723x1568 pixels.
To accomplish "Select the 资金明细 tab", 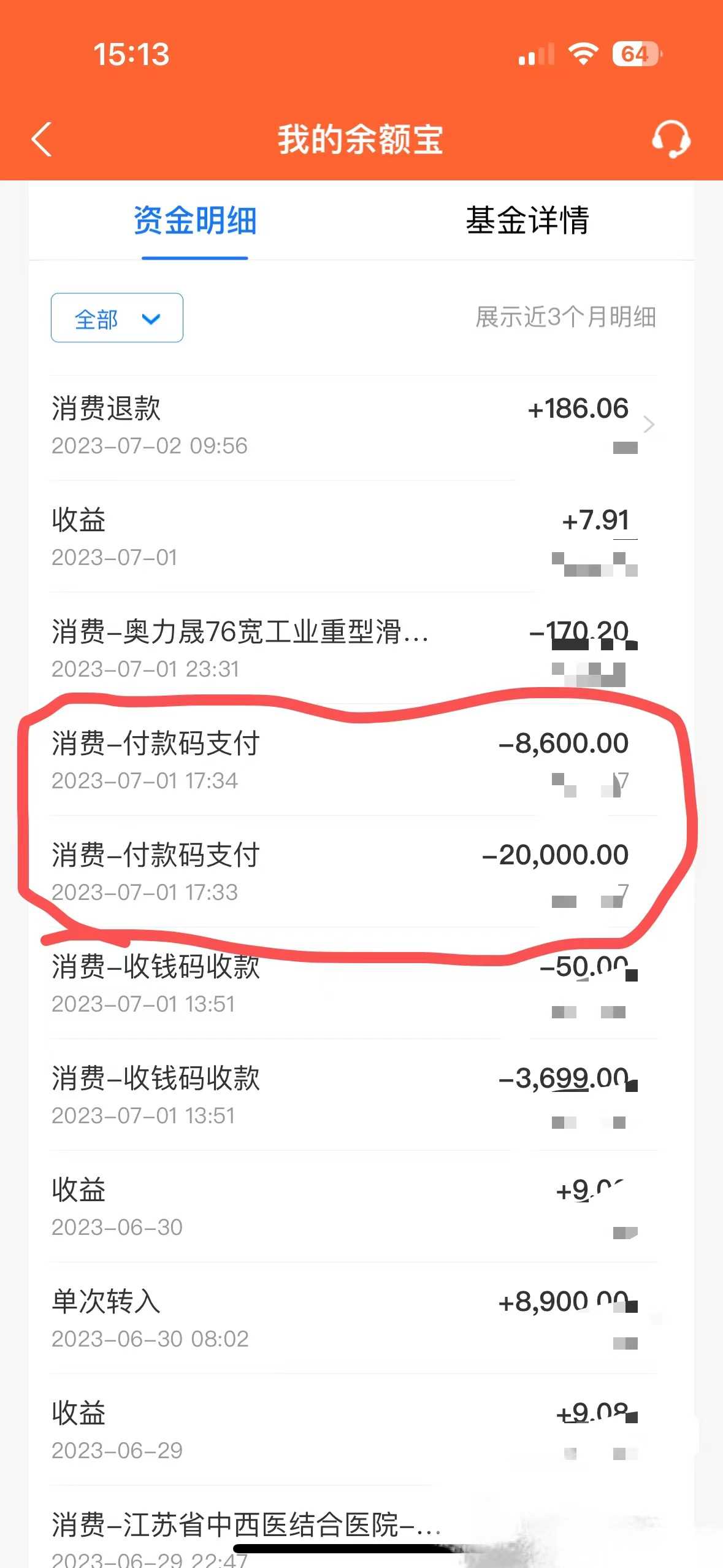I will (x=195, y=221).
